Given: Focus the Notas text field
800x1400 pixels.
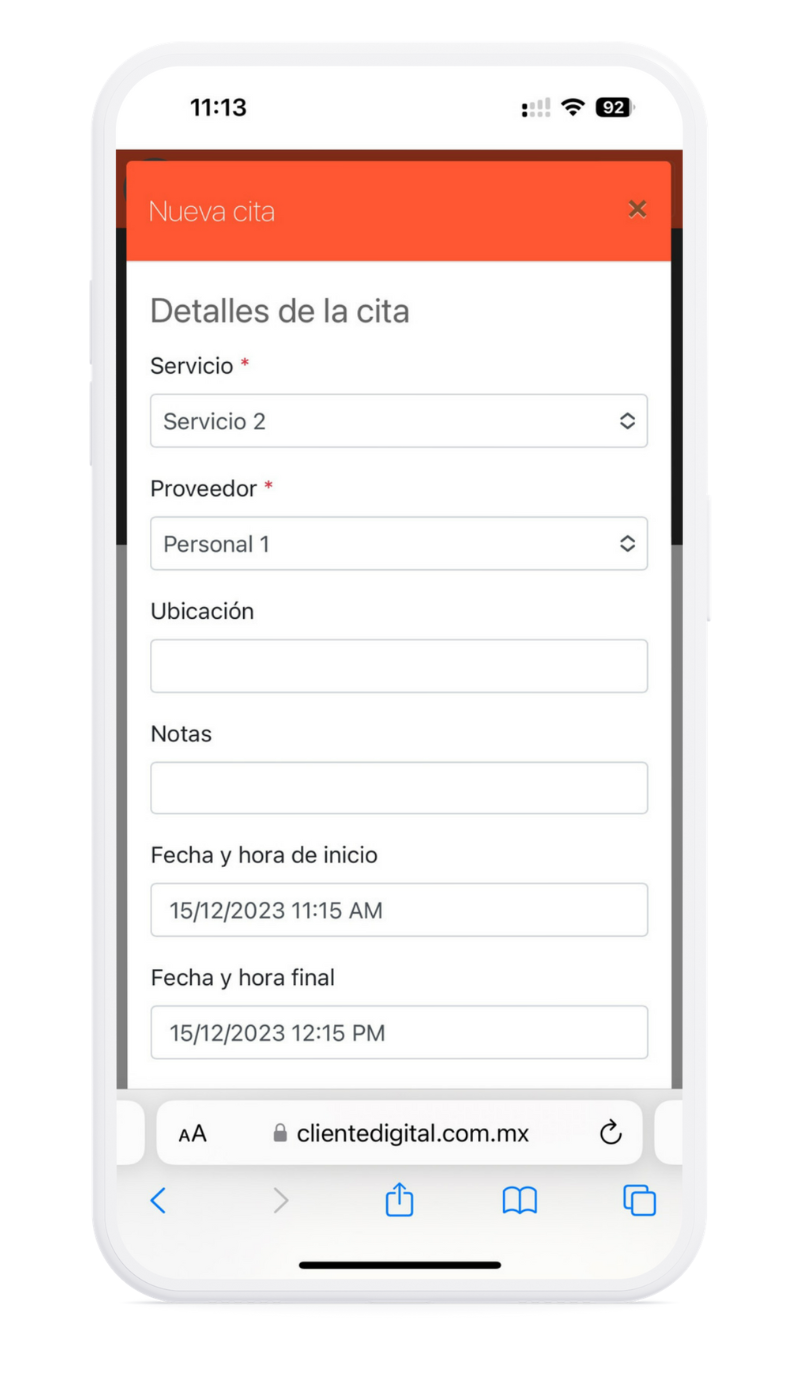Looking at the screenshot, I should click(x=398, y=788).
